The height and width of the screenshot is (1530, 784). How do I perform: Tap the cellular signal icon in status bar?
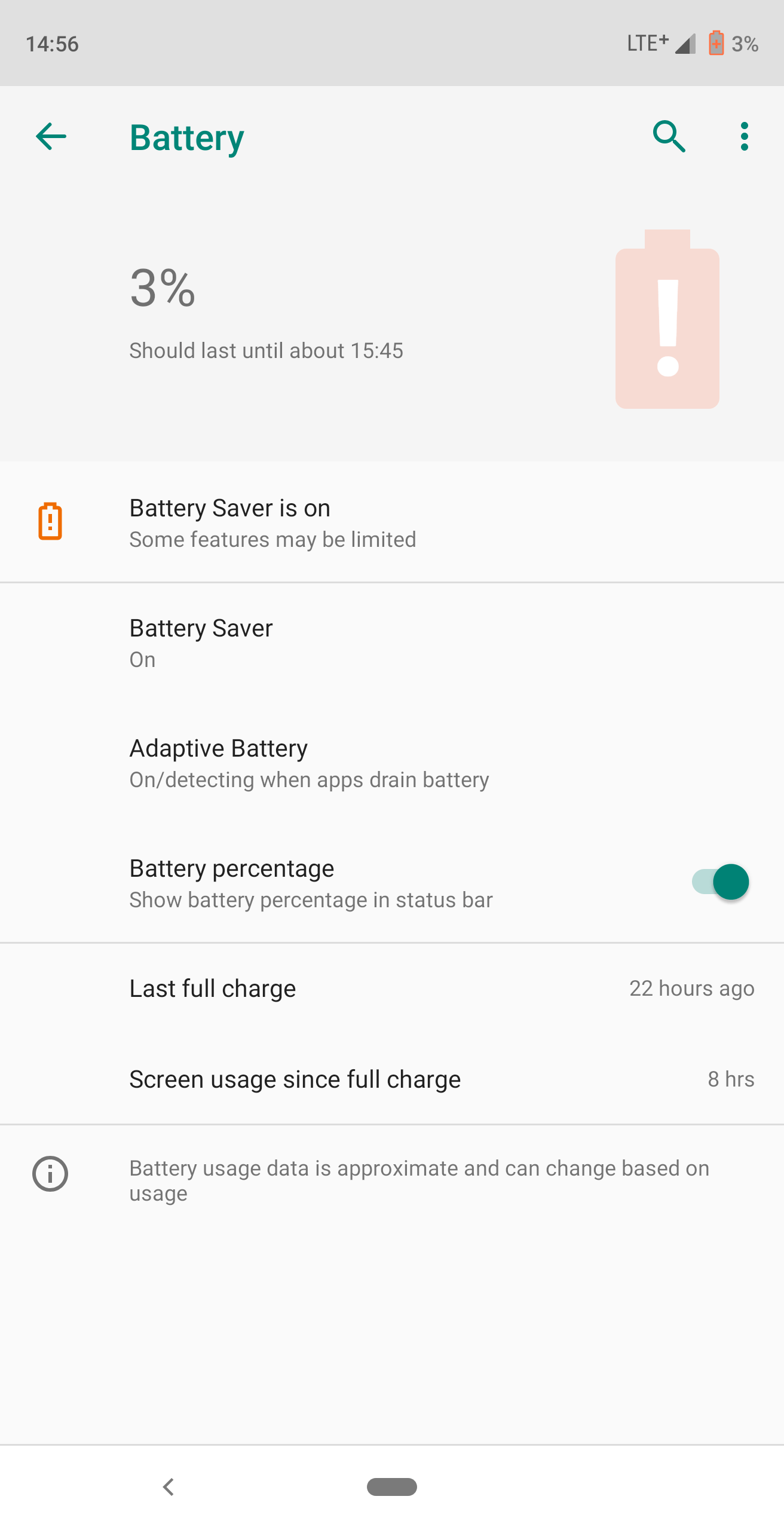685,43
